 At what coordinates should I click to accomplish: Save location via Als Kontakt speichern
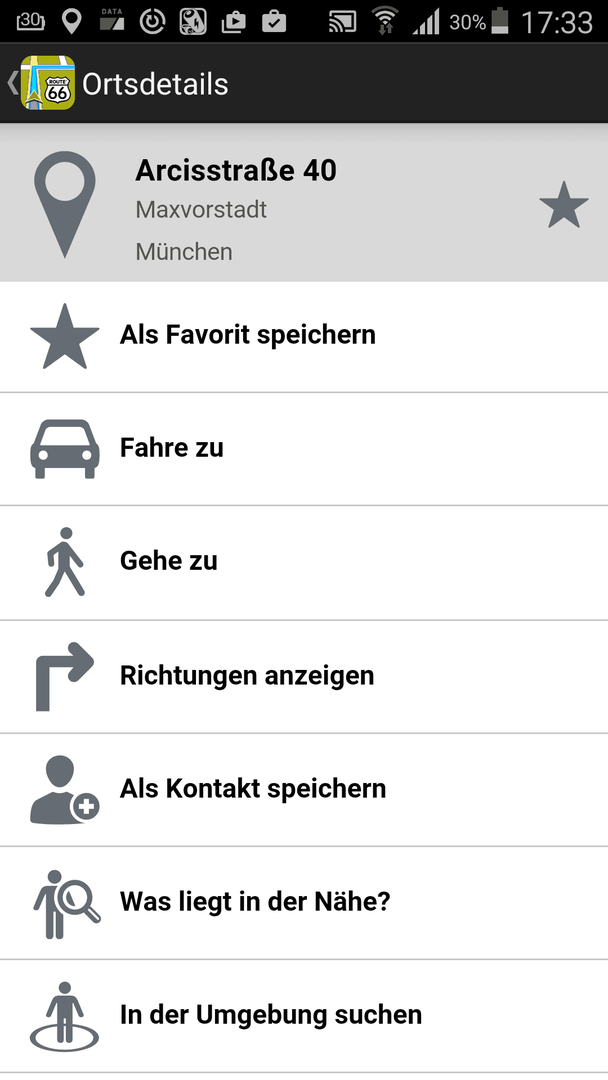pyautogui.click(x=304, y=790)
